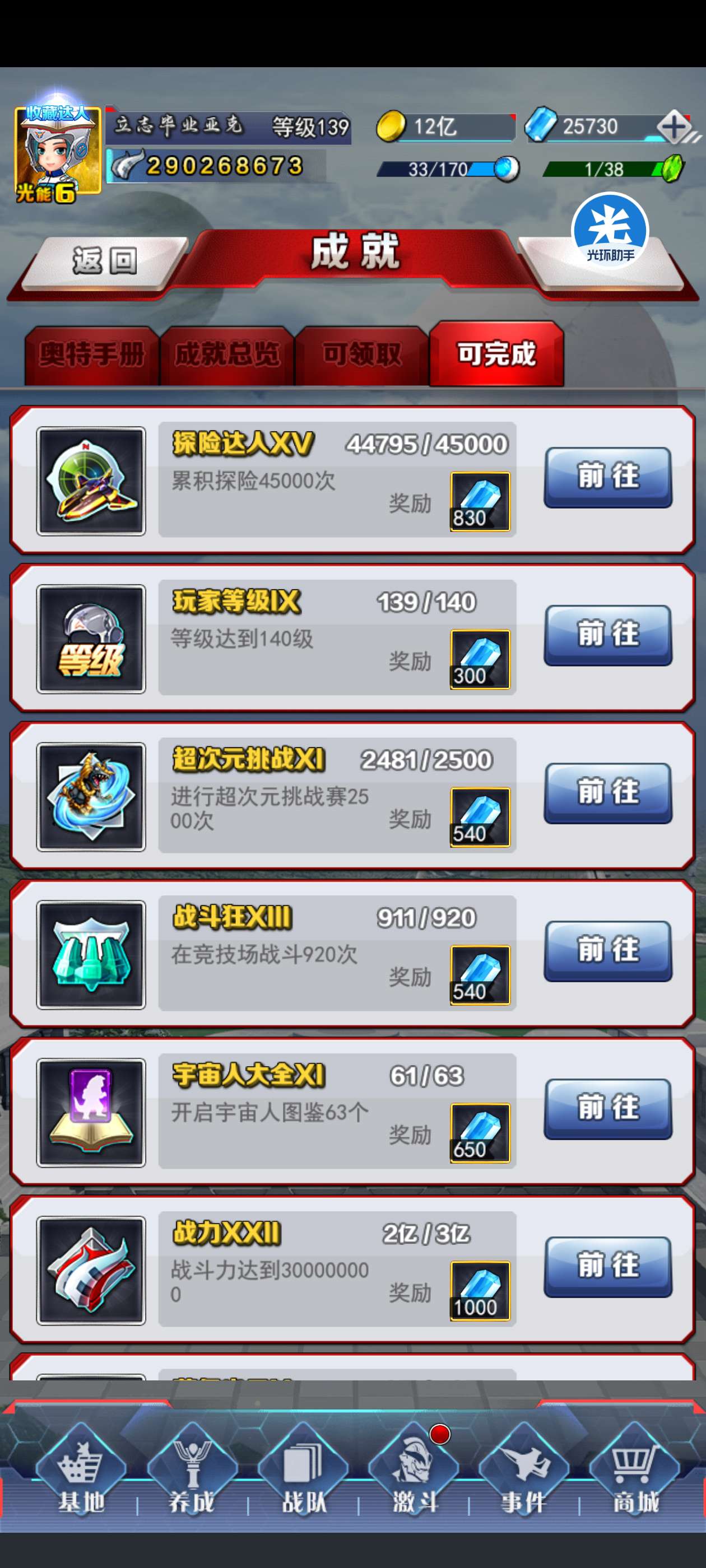The image size is (706, 1568).
Task: Switch to the 可领取 tab
Action: [362, 354]
